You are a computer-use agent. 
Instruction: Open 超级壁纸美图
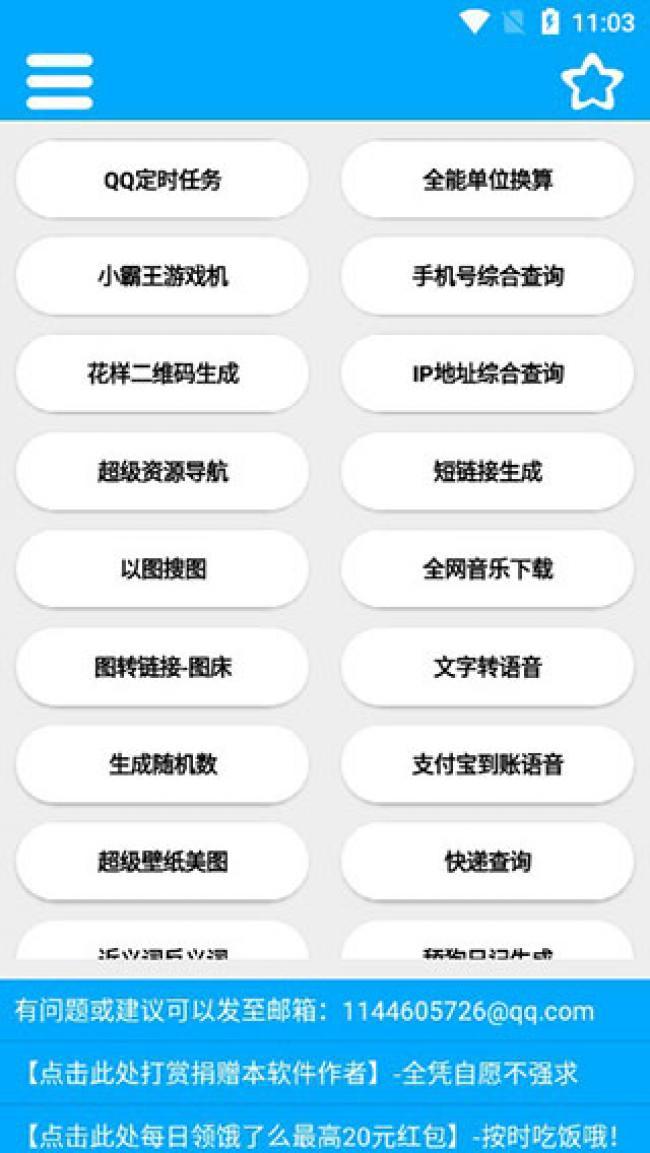(x=162, y=861)
